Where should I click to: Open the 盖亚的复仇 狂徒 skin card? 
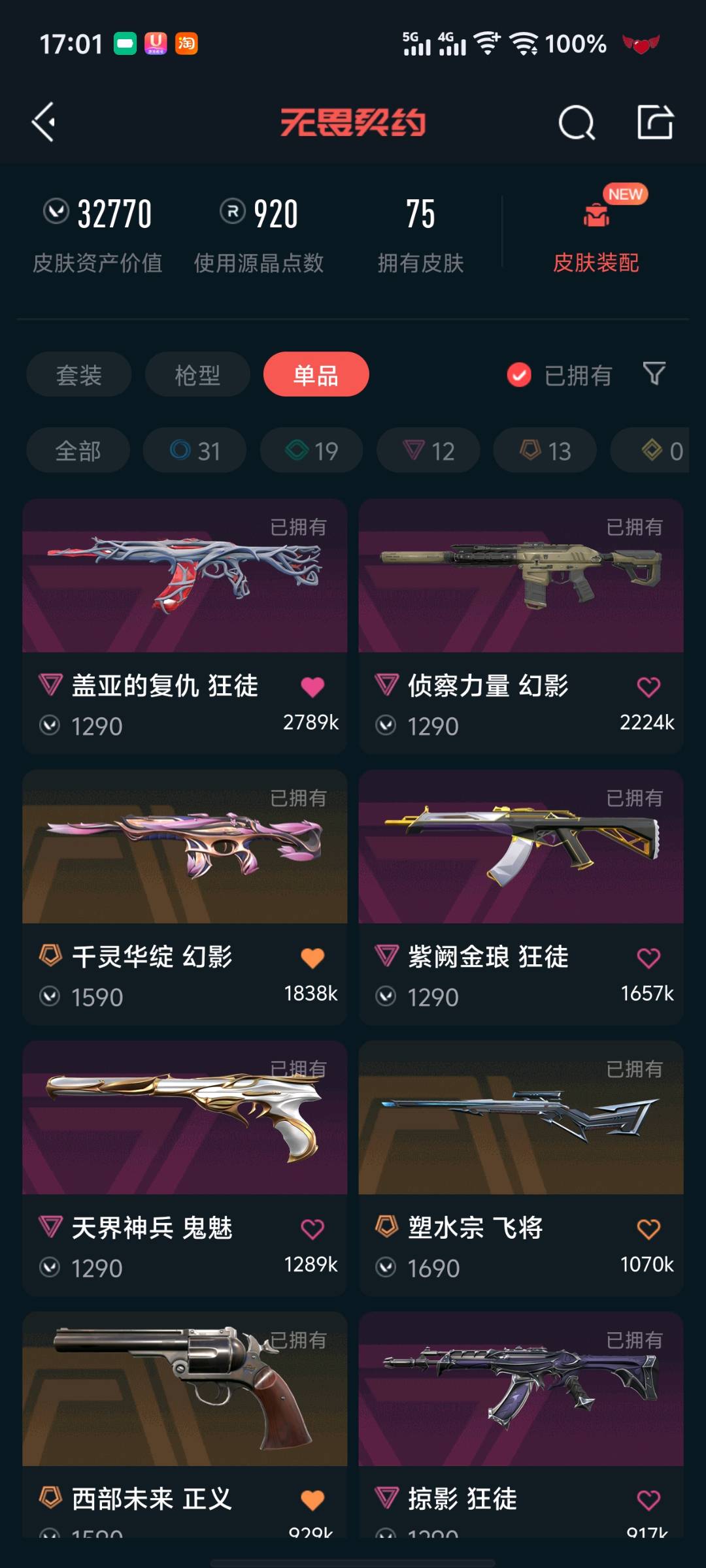click(185, 588)
